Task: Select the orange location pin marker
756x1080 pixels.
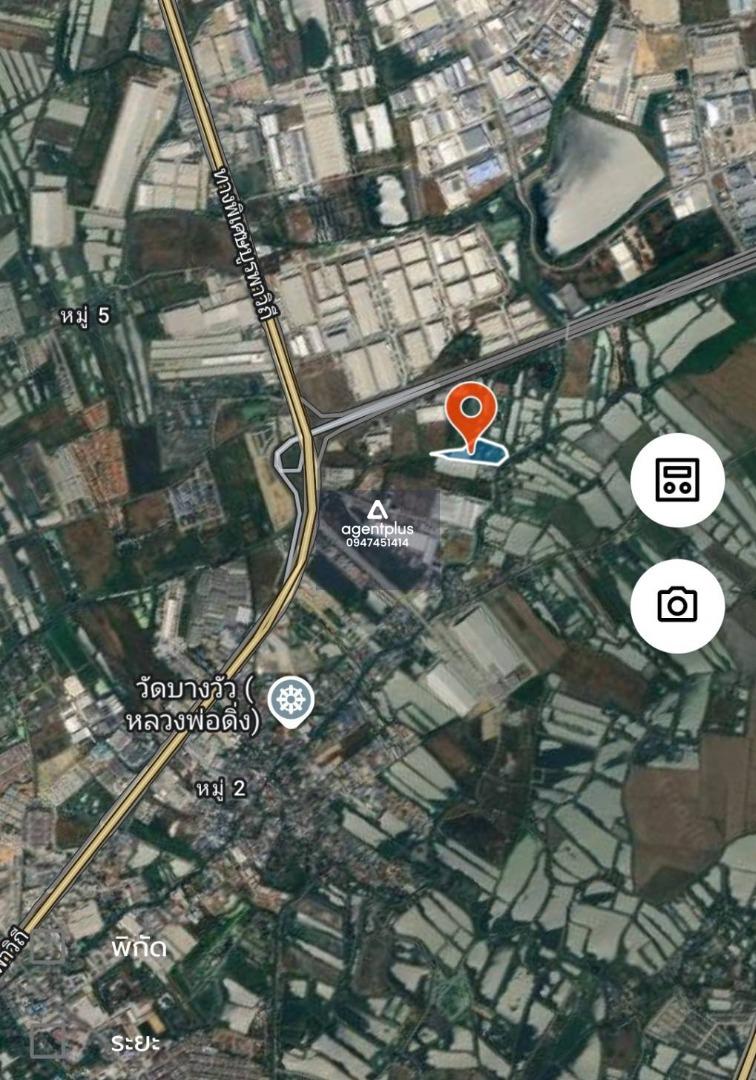Action: [x=470, y=412]
